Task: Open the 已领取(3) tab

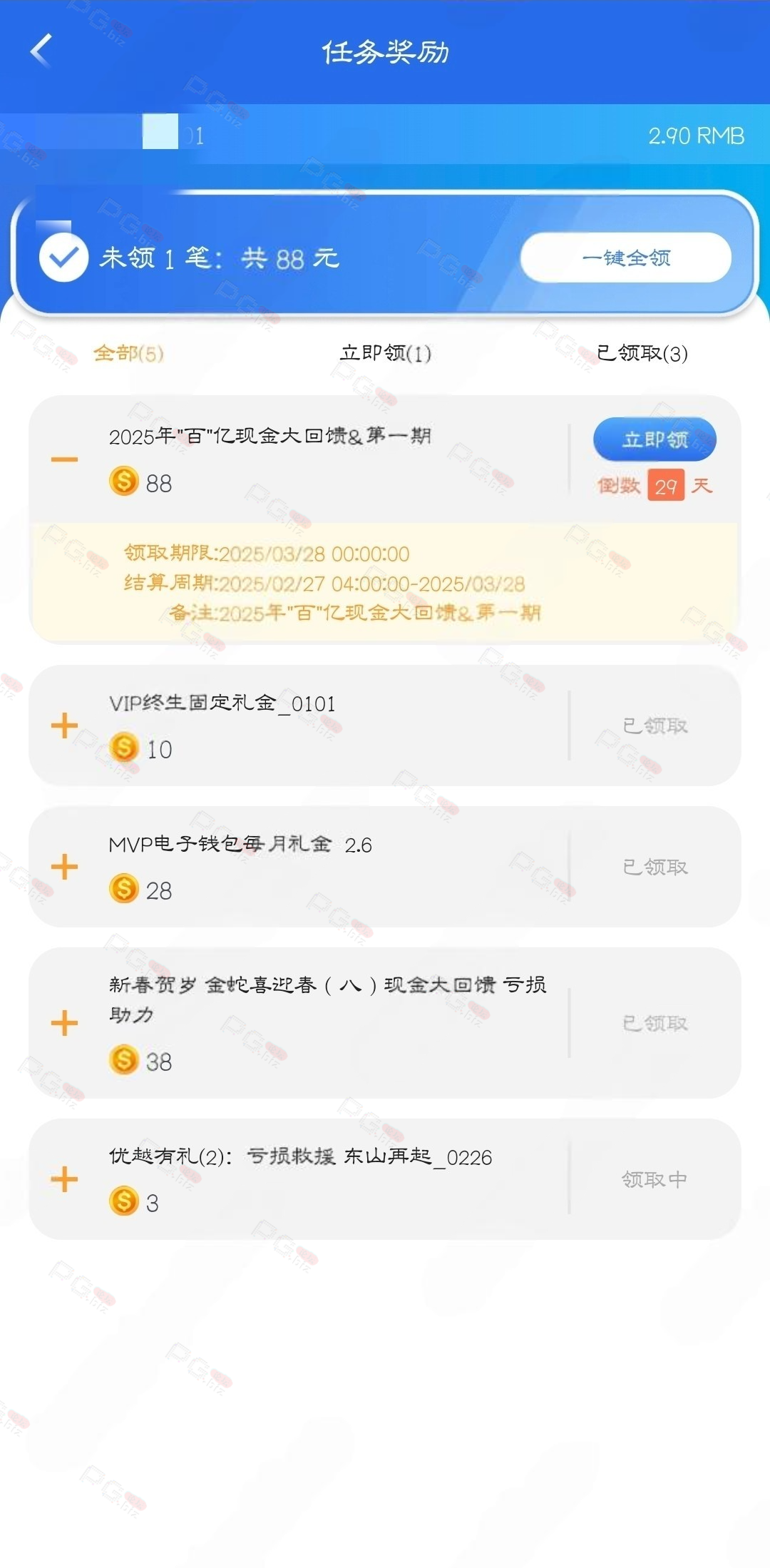Action: 642,353
